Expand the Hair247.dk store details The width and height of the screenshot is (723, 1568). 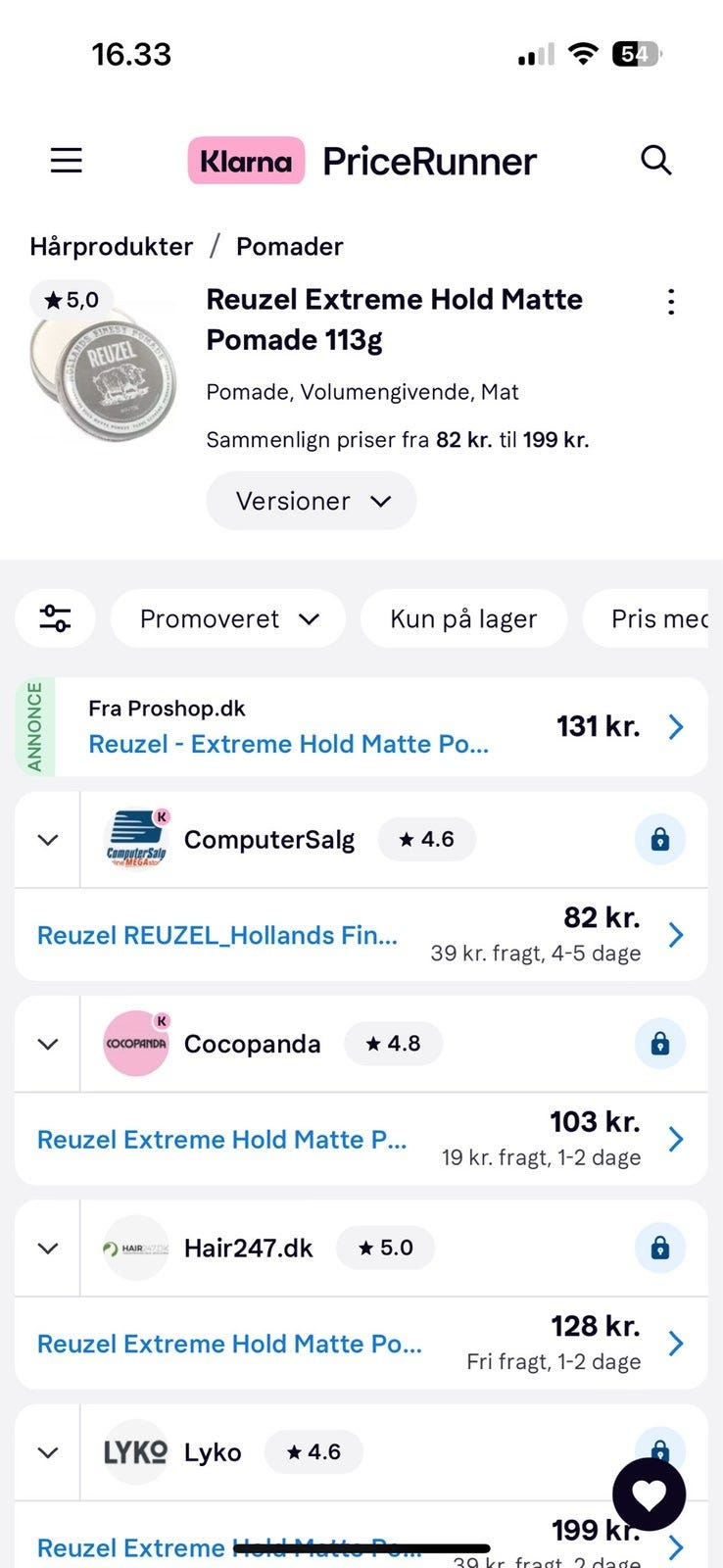48,1248
